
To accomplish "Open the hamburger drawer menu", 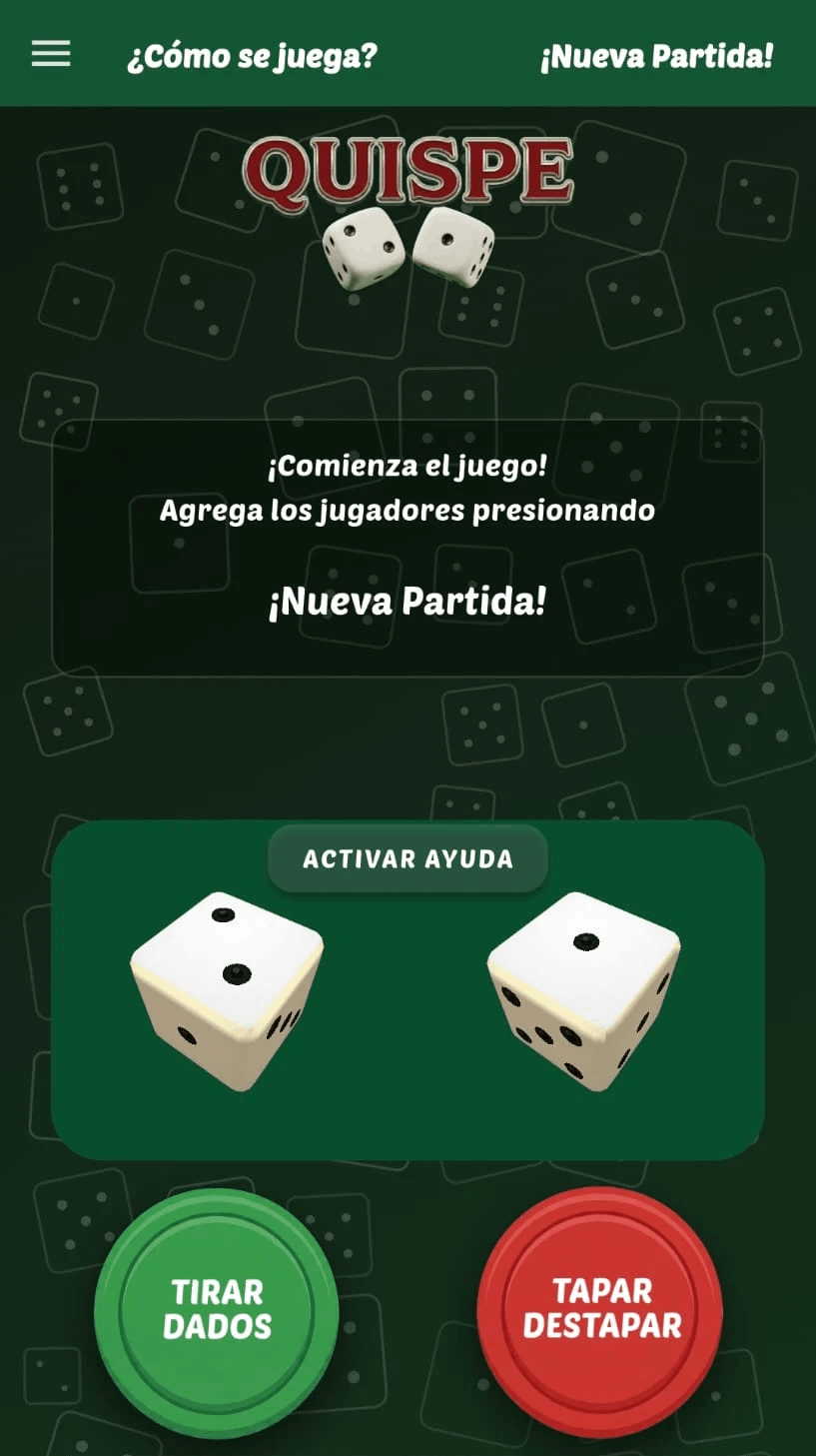I will point(51,54).
